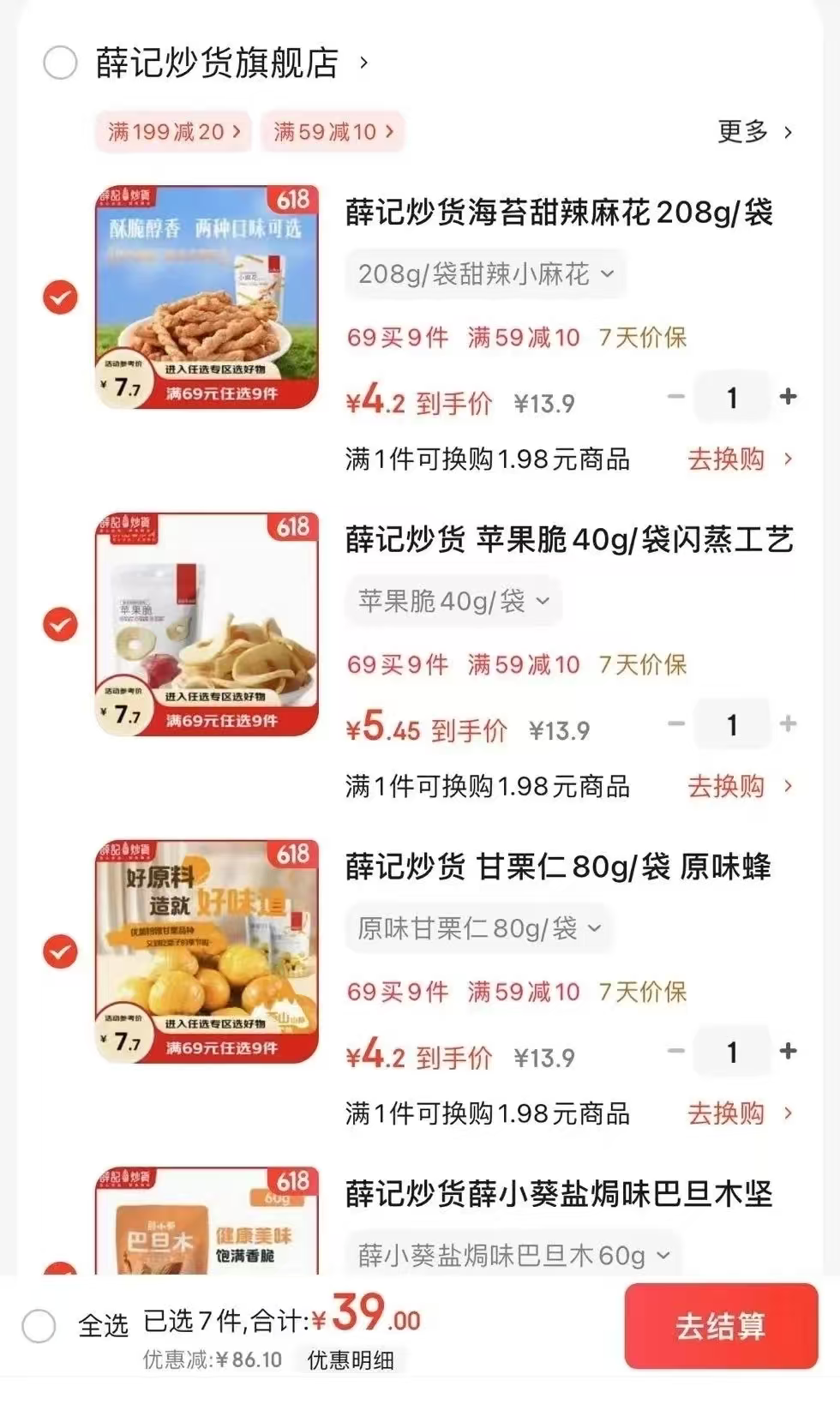Select the store checkbox for 薛记炒货旗舰店
Viewport: 840px width, 1416px height.
[60, 64]
